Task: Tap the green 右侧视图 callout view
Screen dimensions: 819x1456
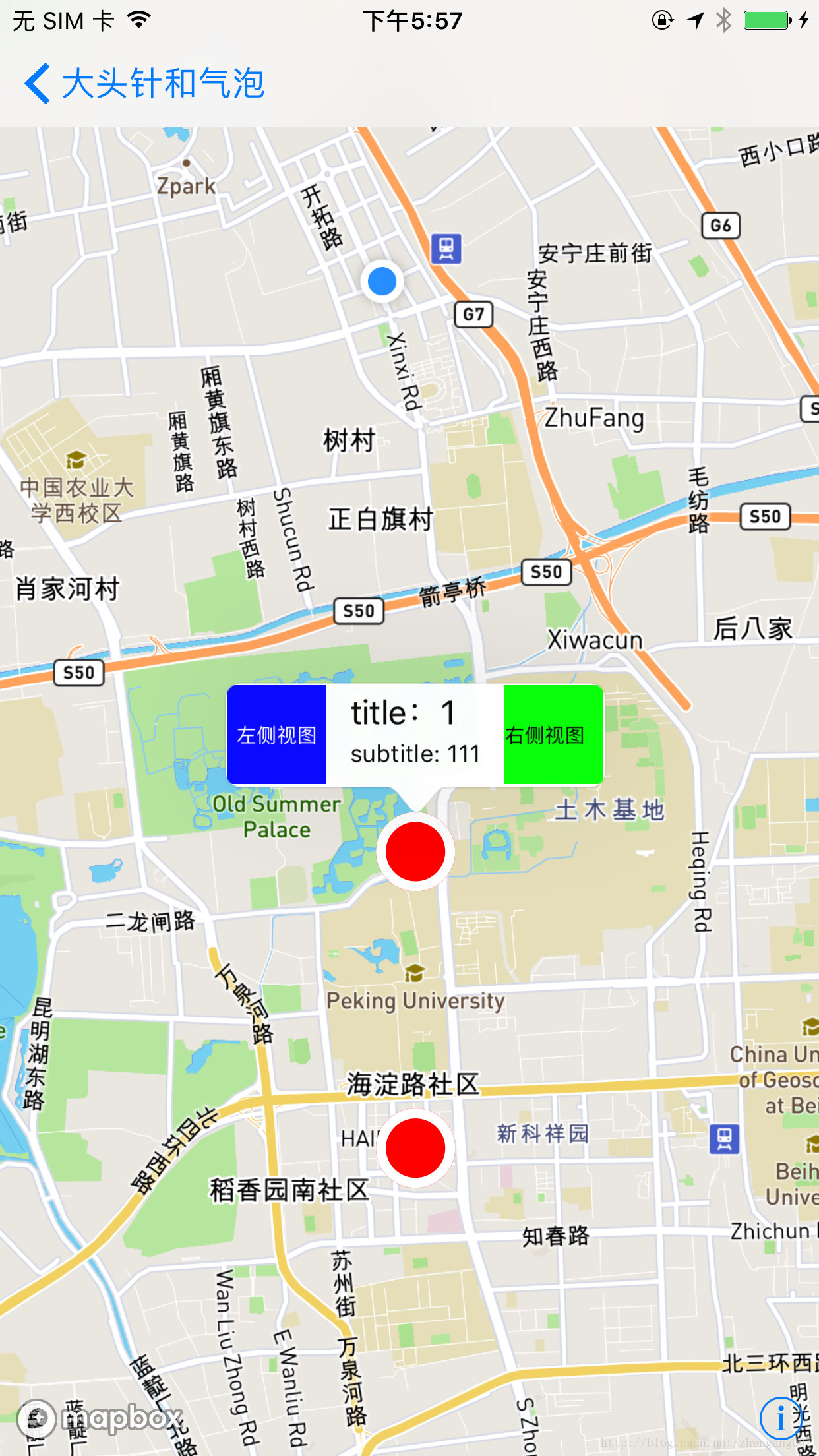Action: pos(553,735)
